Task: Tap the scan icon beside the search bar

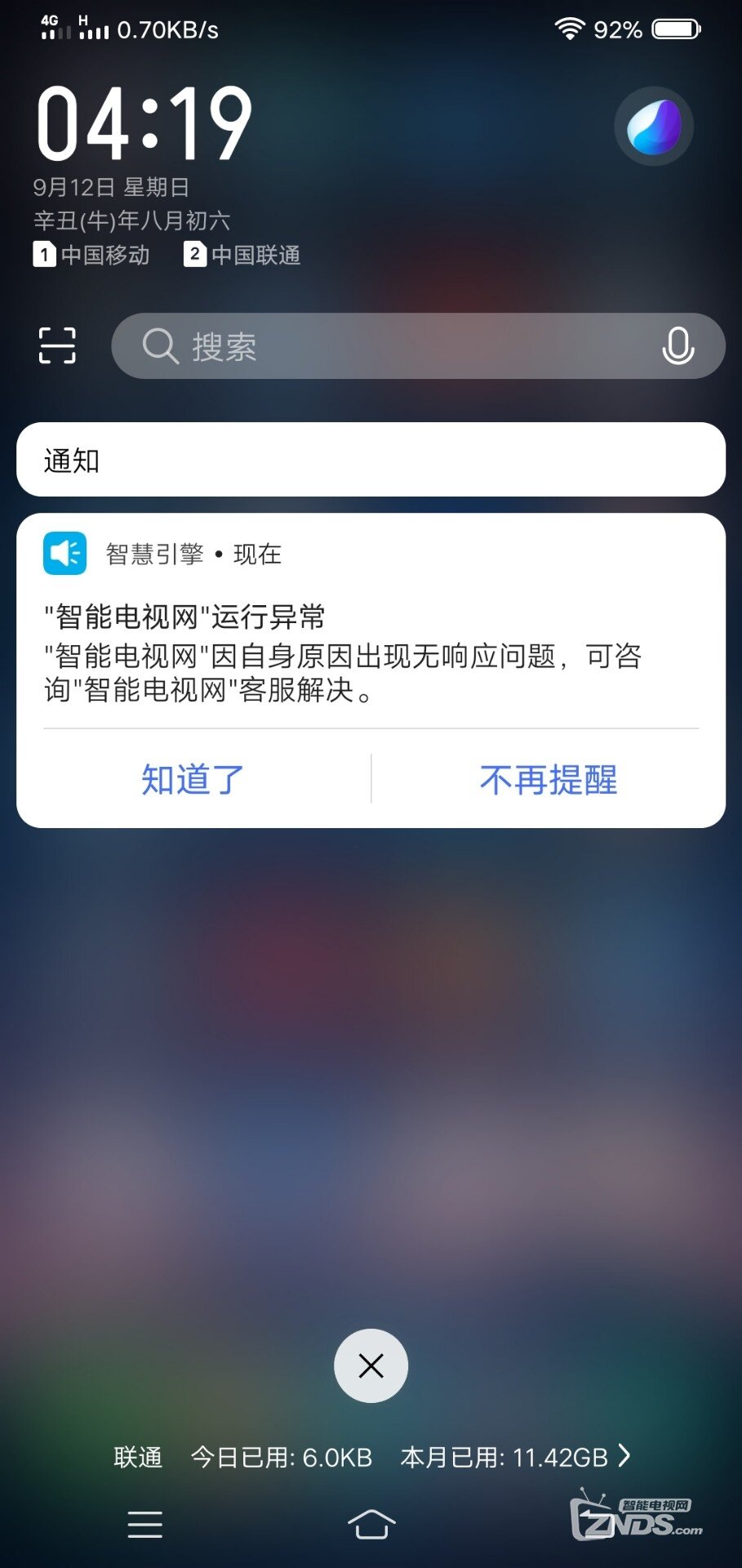Action: pyautogui.click(x=57, y=345)
